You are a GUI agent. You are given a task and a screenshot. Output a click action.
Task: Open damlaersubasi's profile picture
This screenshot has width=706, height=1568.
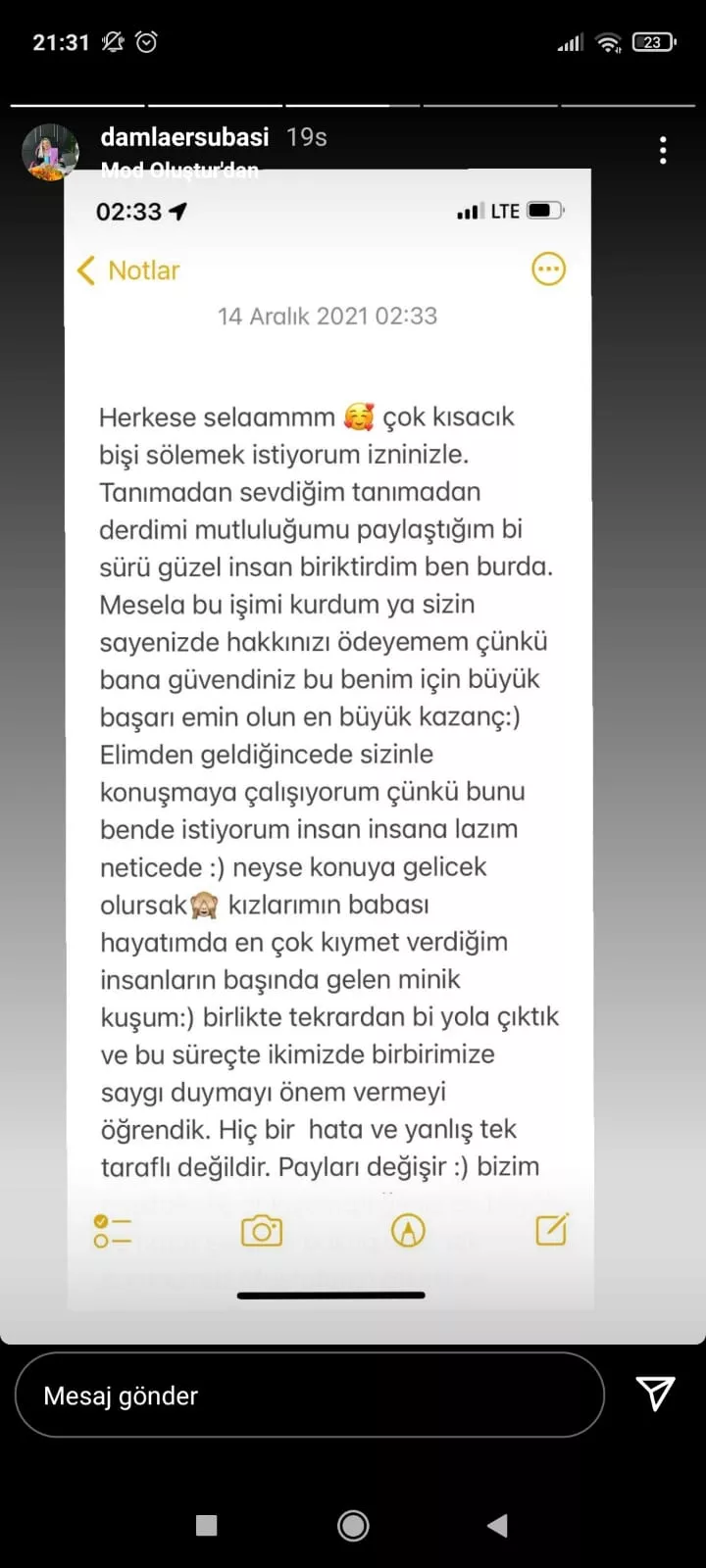50,152
